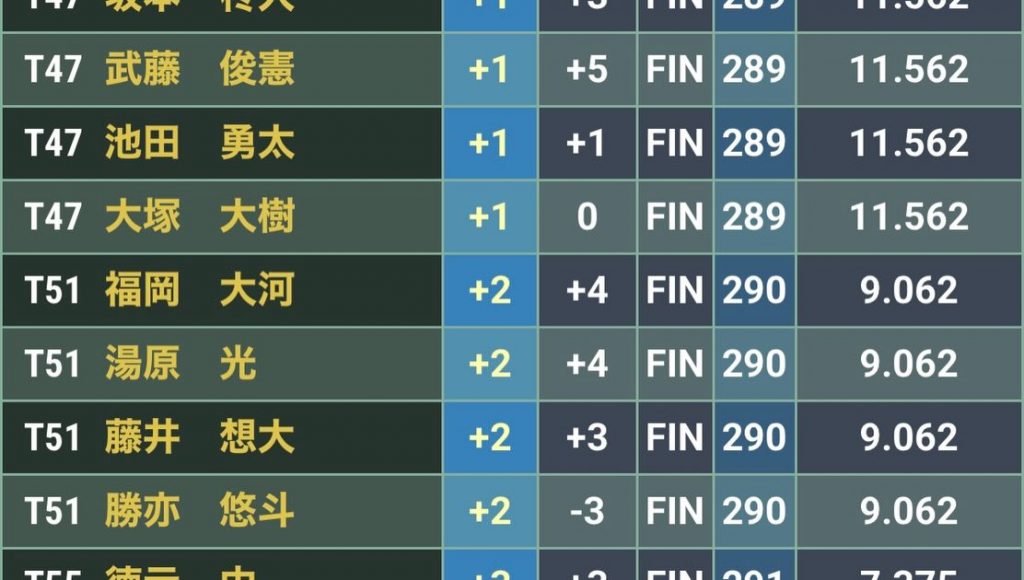Open player 武藤 俊憲's scorecard row
The height and width of the screenshot is (580, 1024).
(x=512, y=69)
